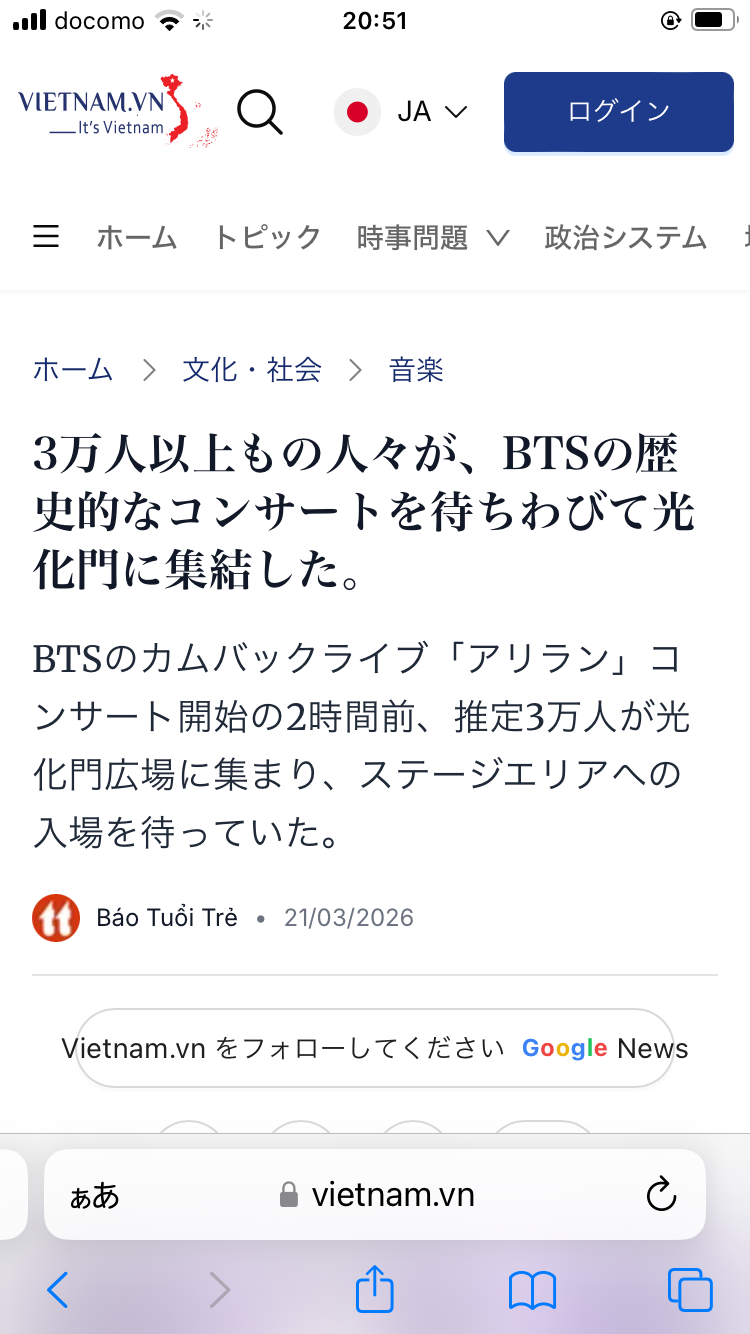Open the 政治システム tab
The width and height of the screenshot is (750, 1334).
[x=625, y=238]
